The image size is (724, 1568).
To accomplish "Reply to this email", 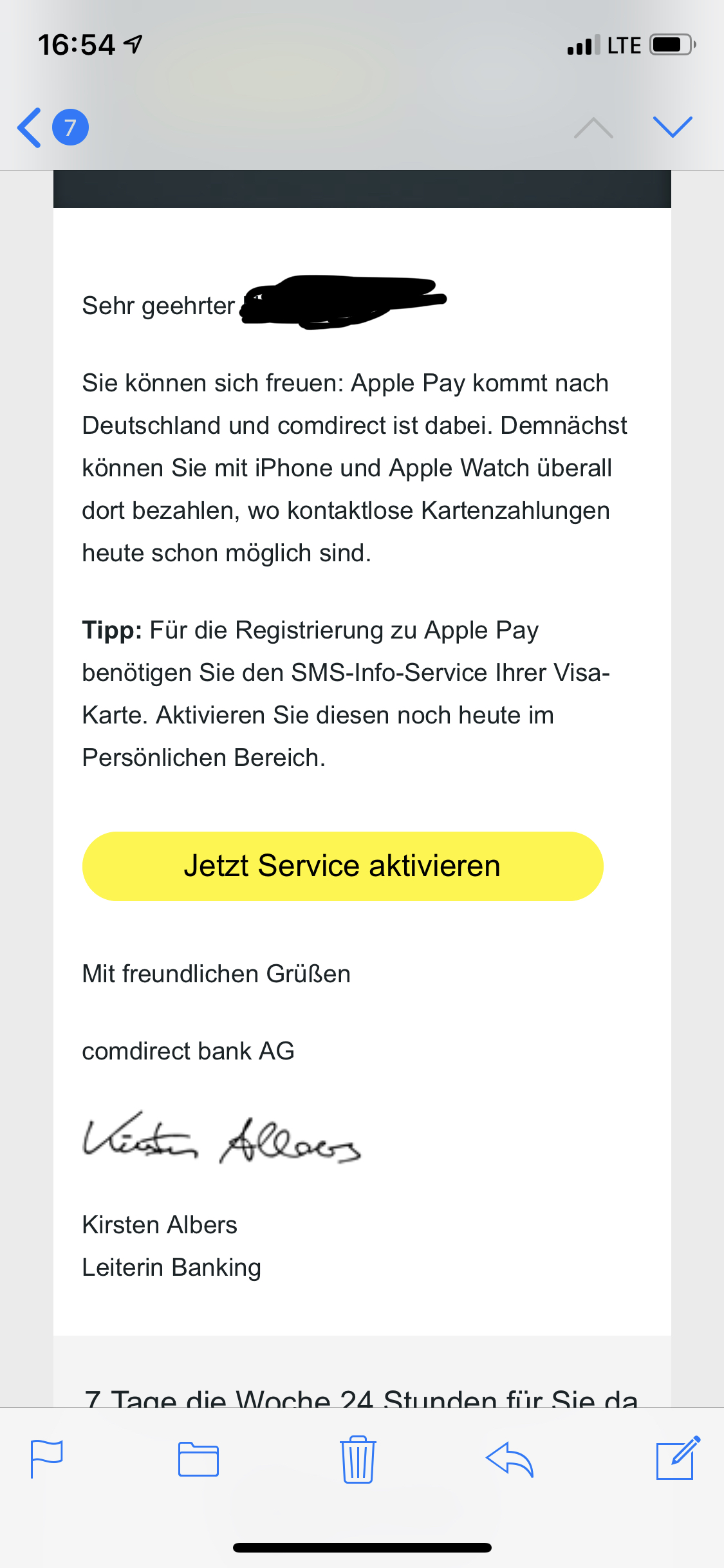I will [510, 1459].
